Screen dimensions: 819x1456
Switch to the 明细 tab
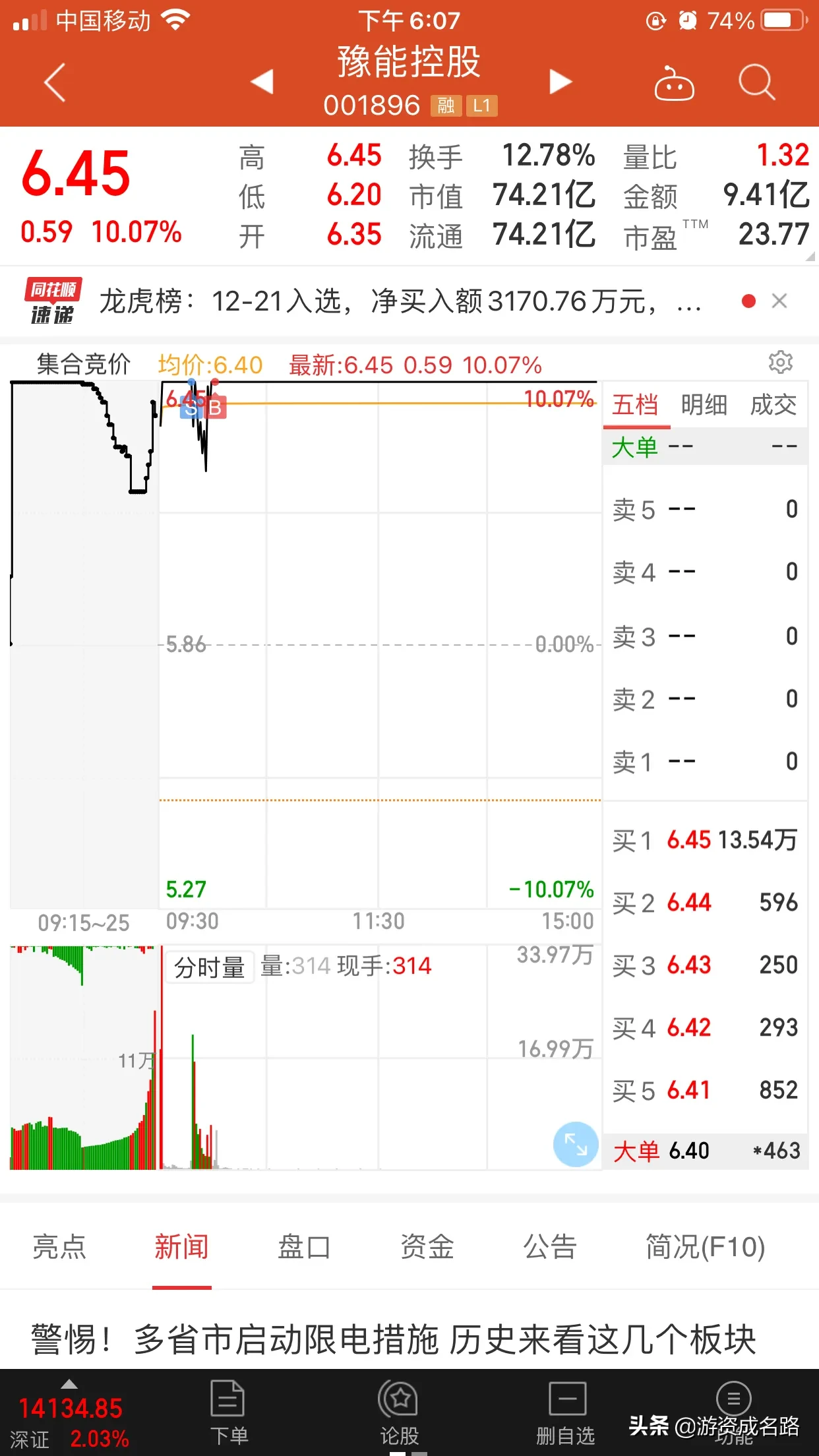pyautogui.click(x=704, y=405)
